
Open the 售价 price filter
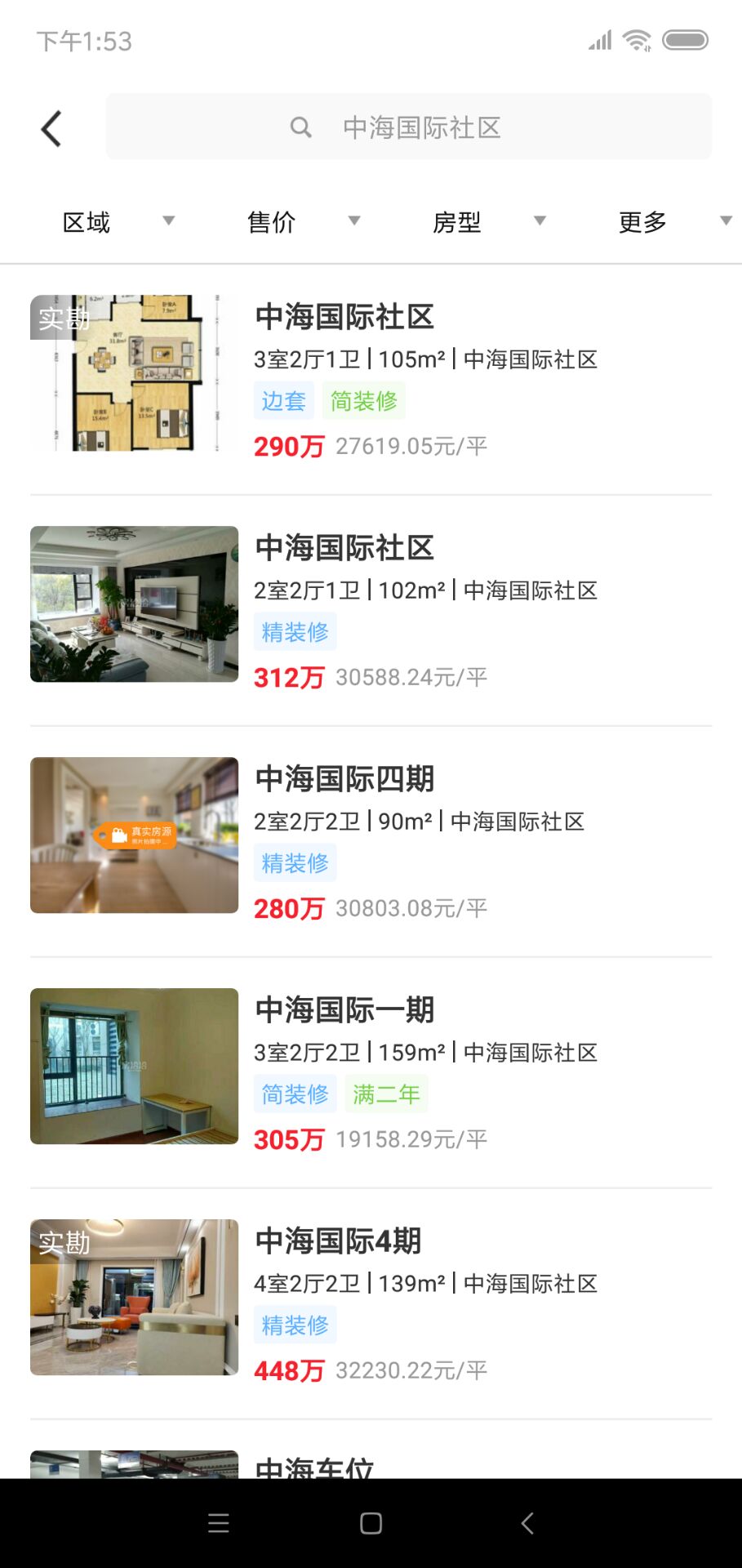tap(303, 221)
